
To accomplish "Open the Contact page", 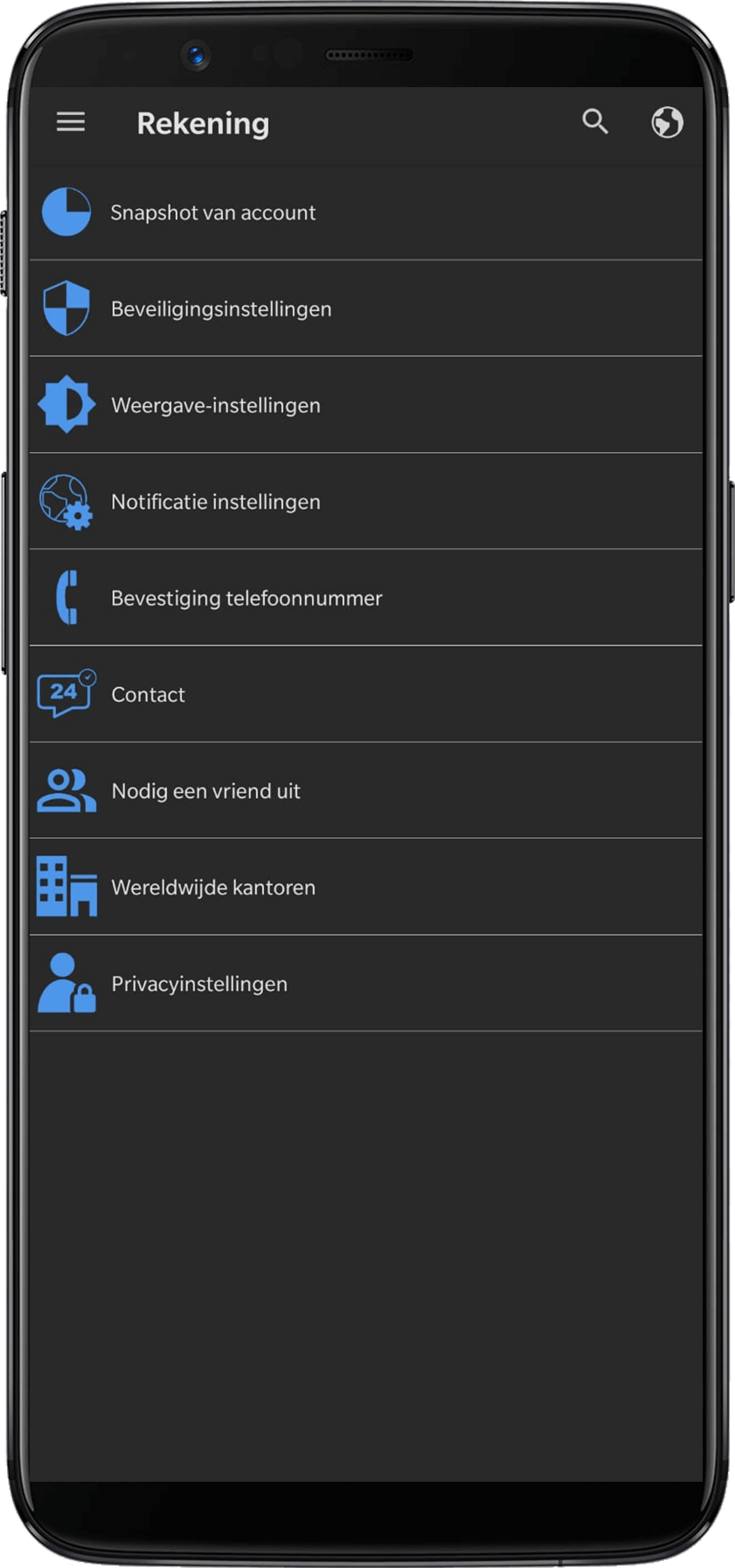I will click(x=147, y=694).
